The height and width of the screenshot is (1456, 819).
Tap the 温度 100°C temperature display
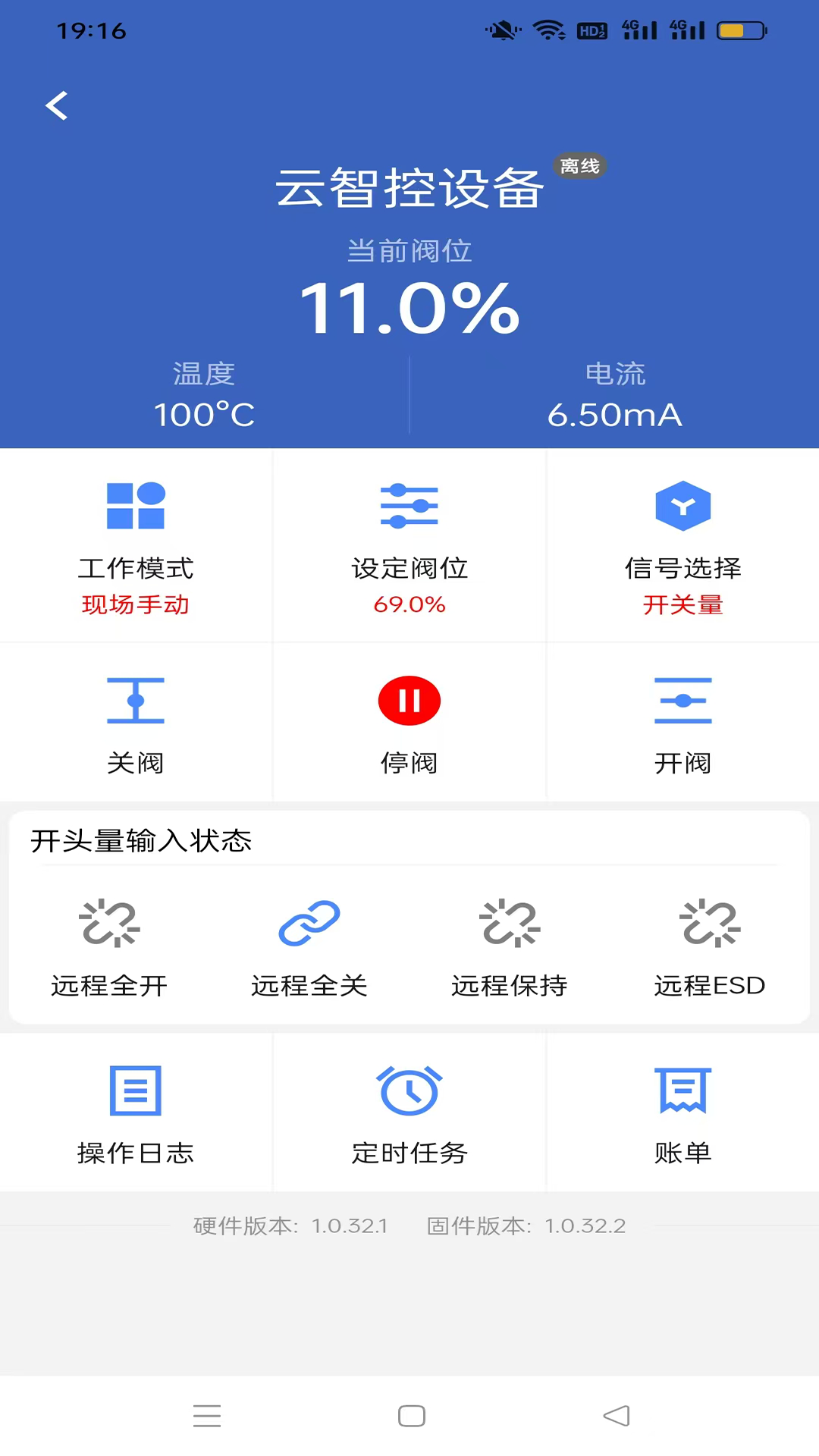click(205, 414)
